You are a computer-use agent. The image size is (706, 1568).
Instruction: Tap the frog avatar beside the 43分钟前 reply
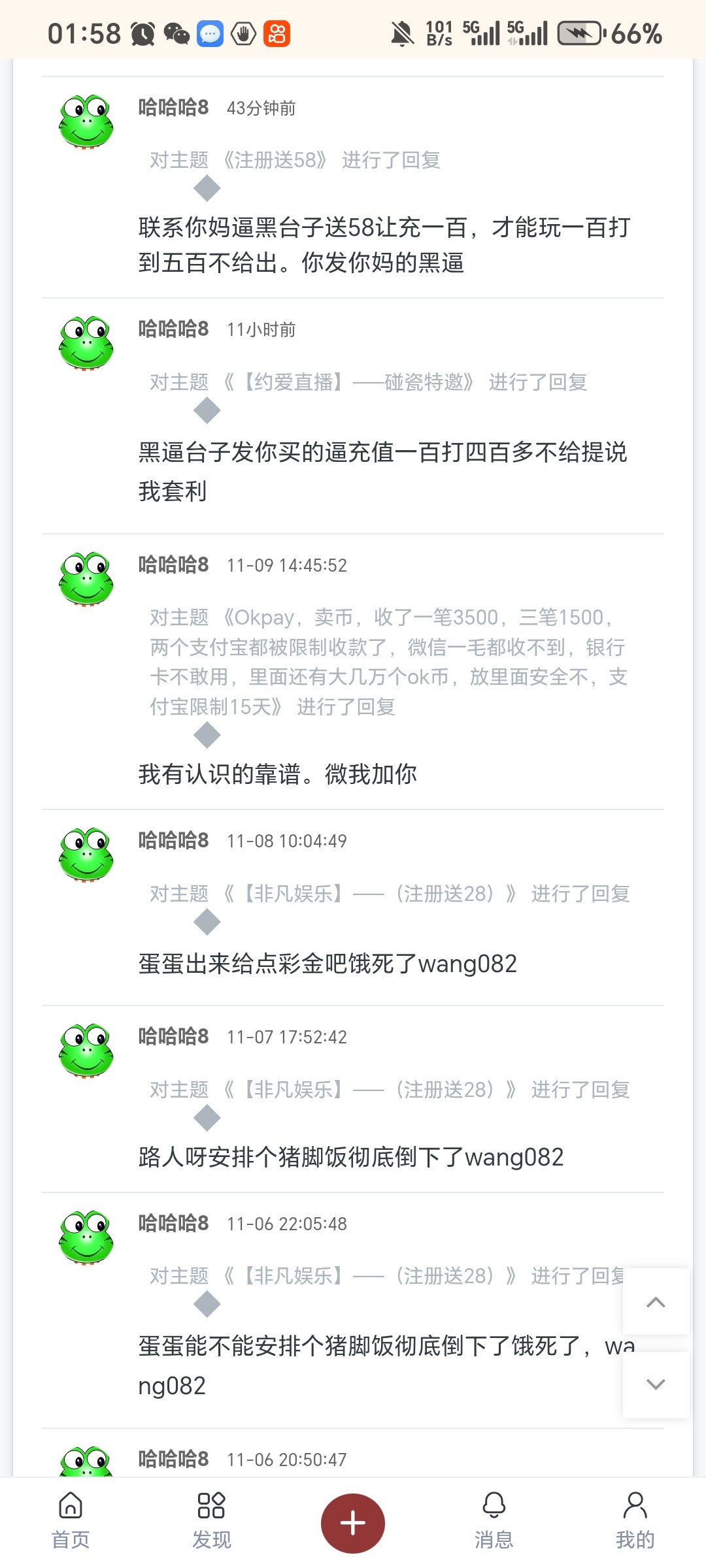point(85,121)
